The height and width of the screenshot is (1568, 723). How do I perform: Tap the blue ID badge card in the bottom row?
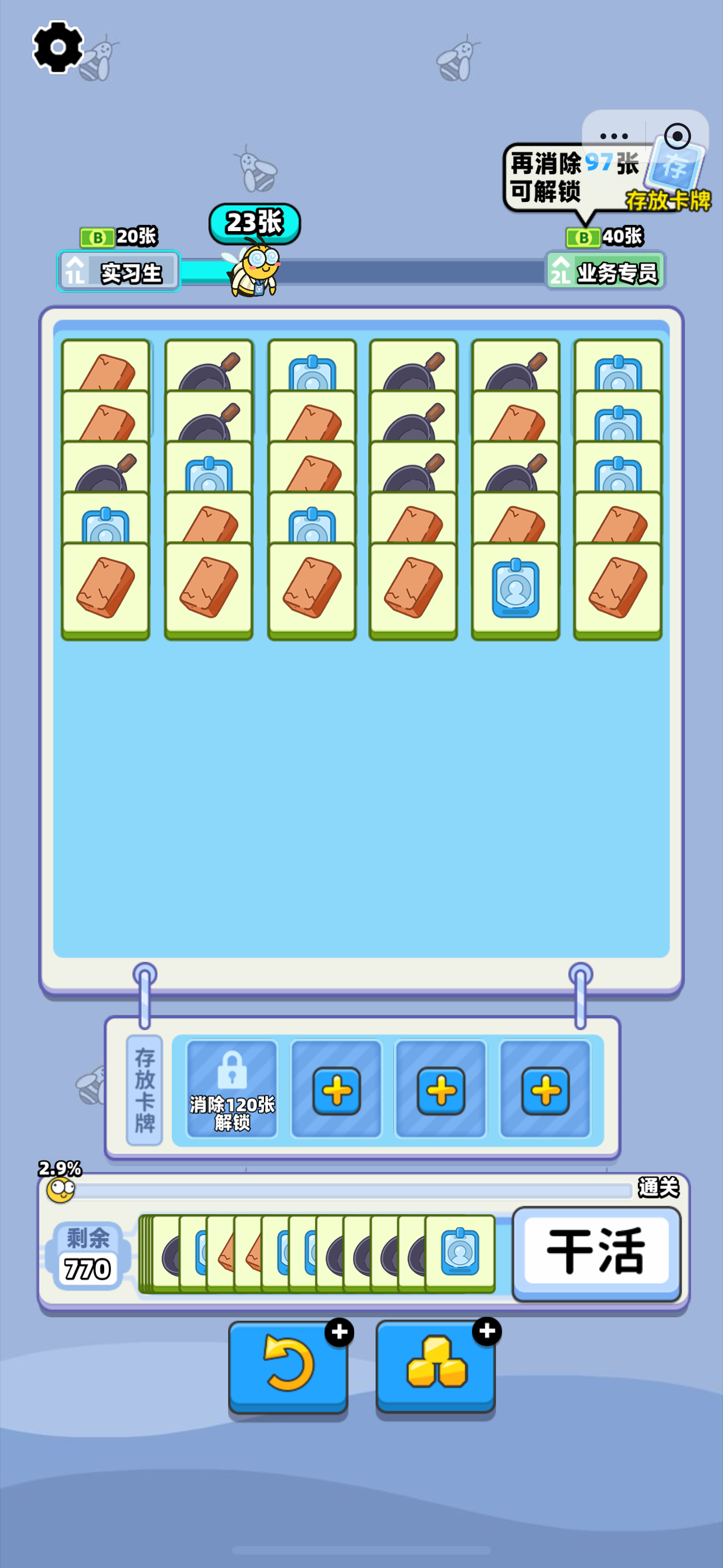(x=516, y=589)
